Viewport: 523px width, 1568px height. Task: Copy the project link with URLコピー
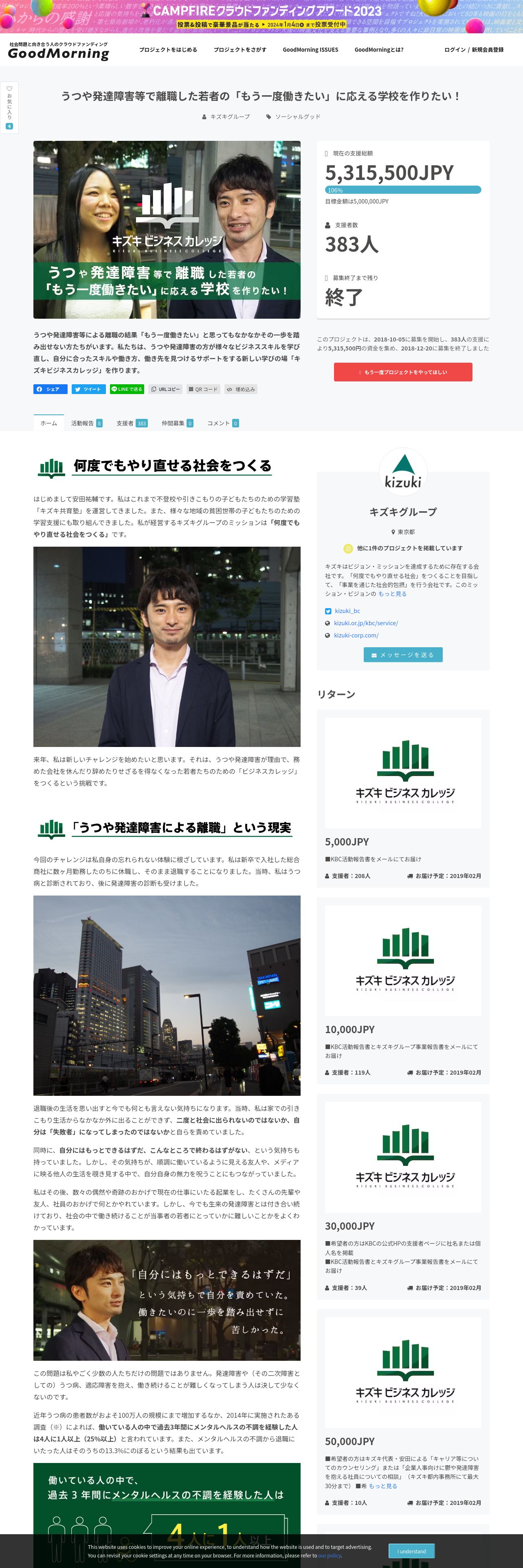click(x=166, y=389)
